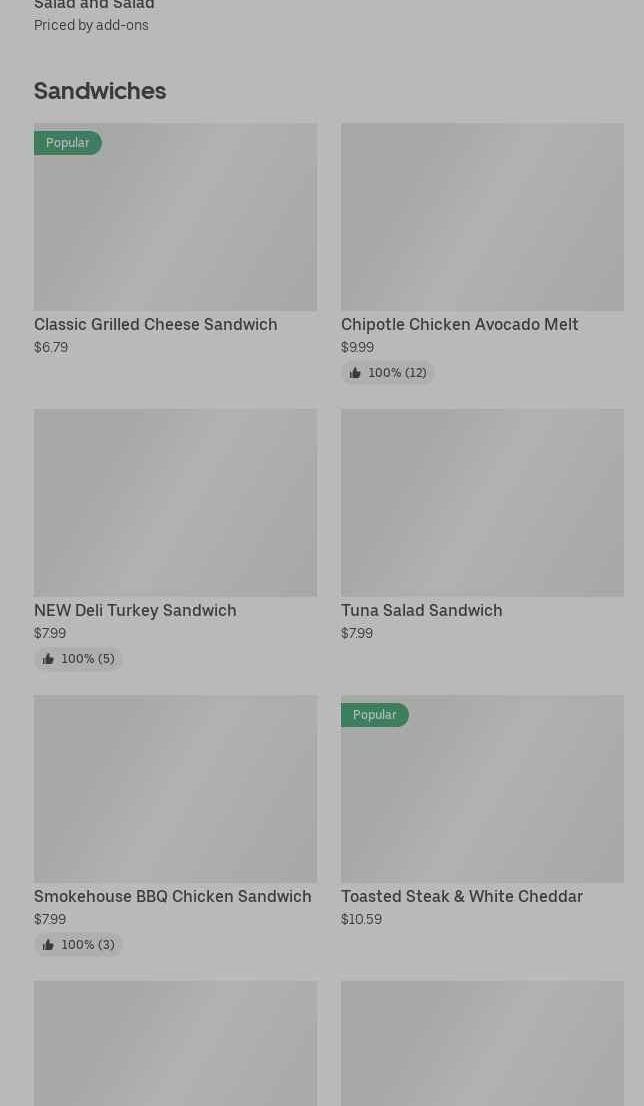Open the Classic Grilled Cheese Sandwich item
This screenshot has width=644, height=1106.
(175, 240)
